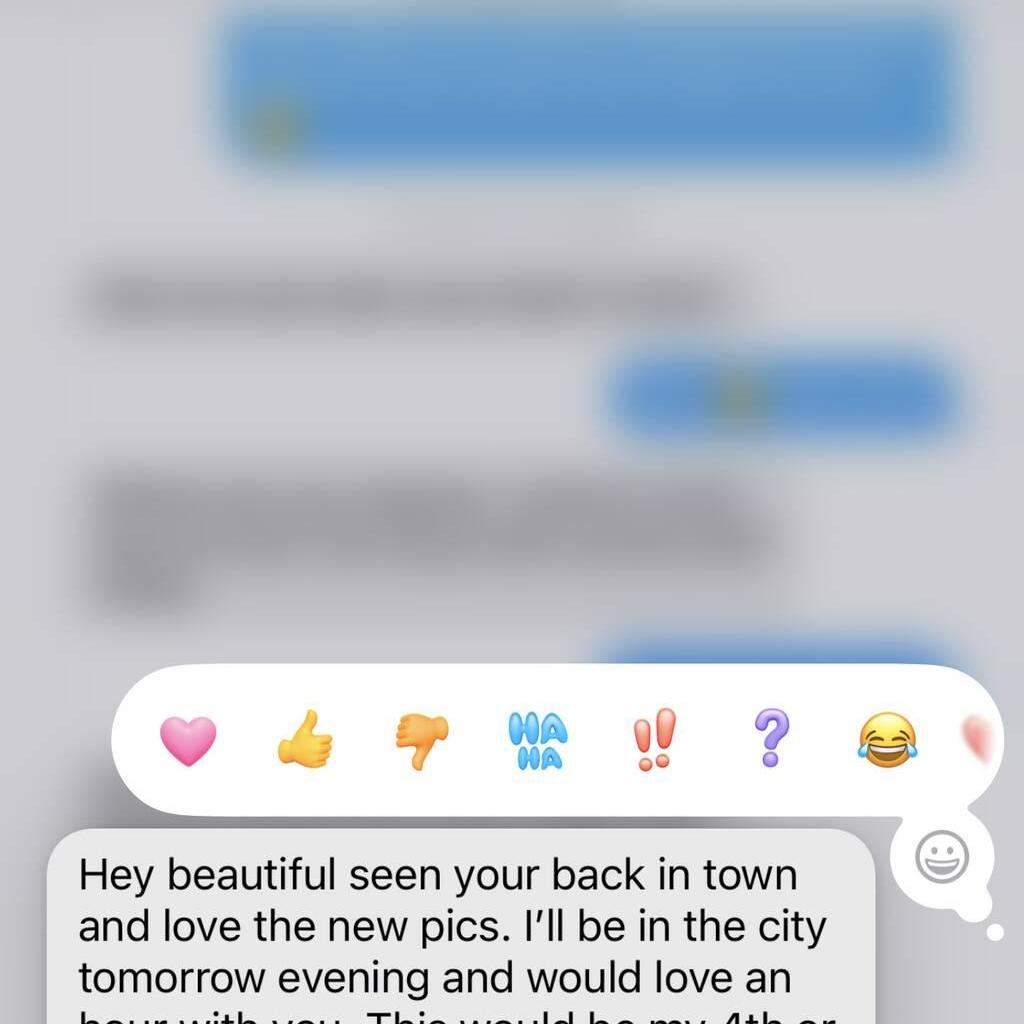React with the thumbs down tapback

[421, 741]
